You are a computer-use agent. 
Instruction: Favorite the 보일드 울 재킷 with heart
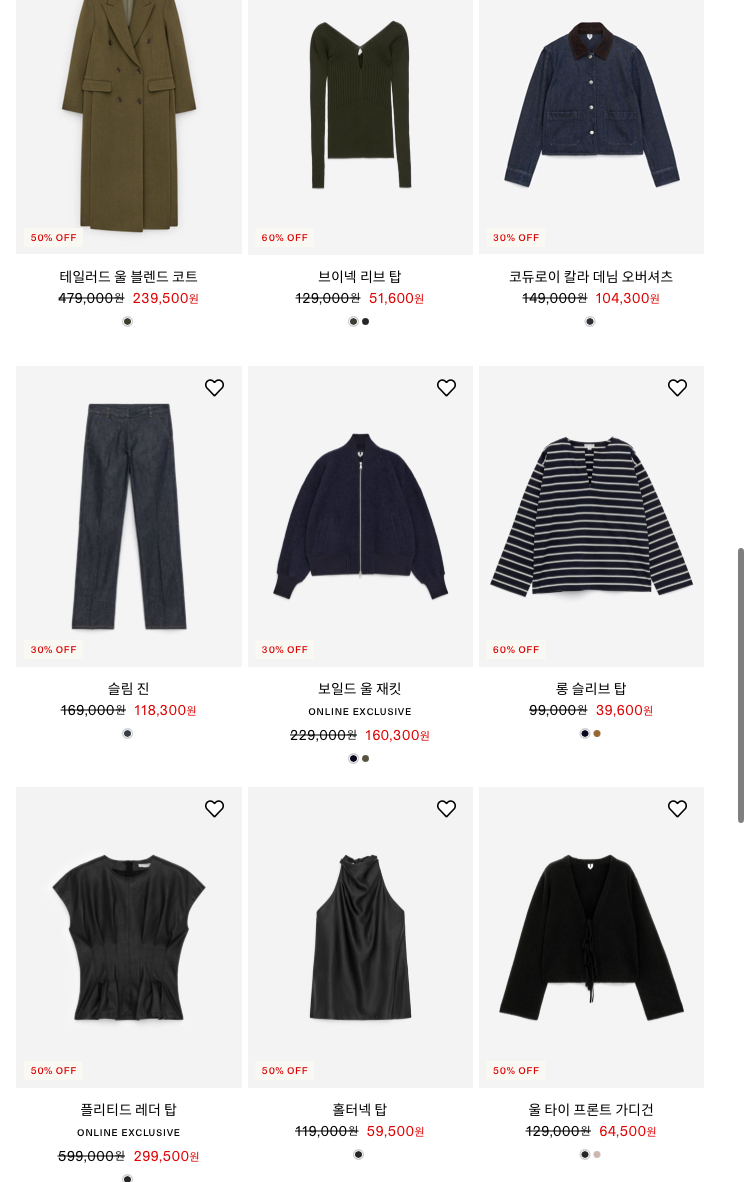[x=446, y=388]
